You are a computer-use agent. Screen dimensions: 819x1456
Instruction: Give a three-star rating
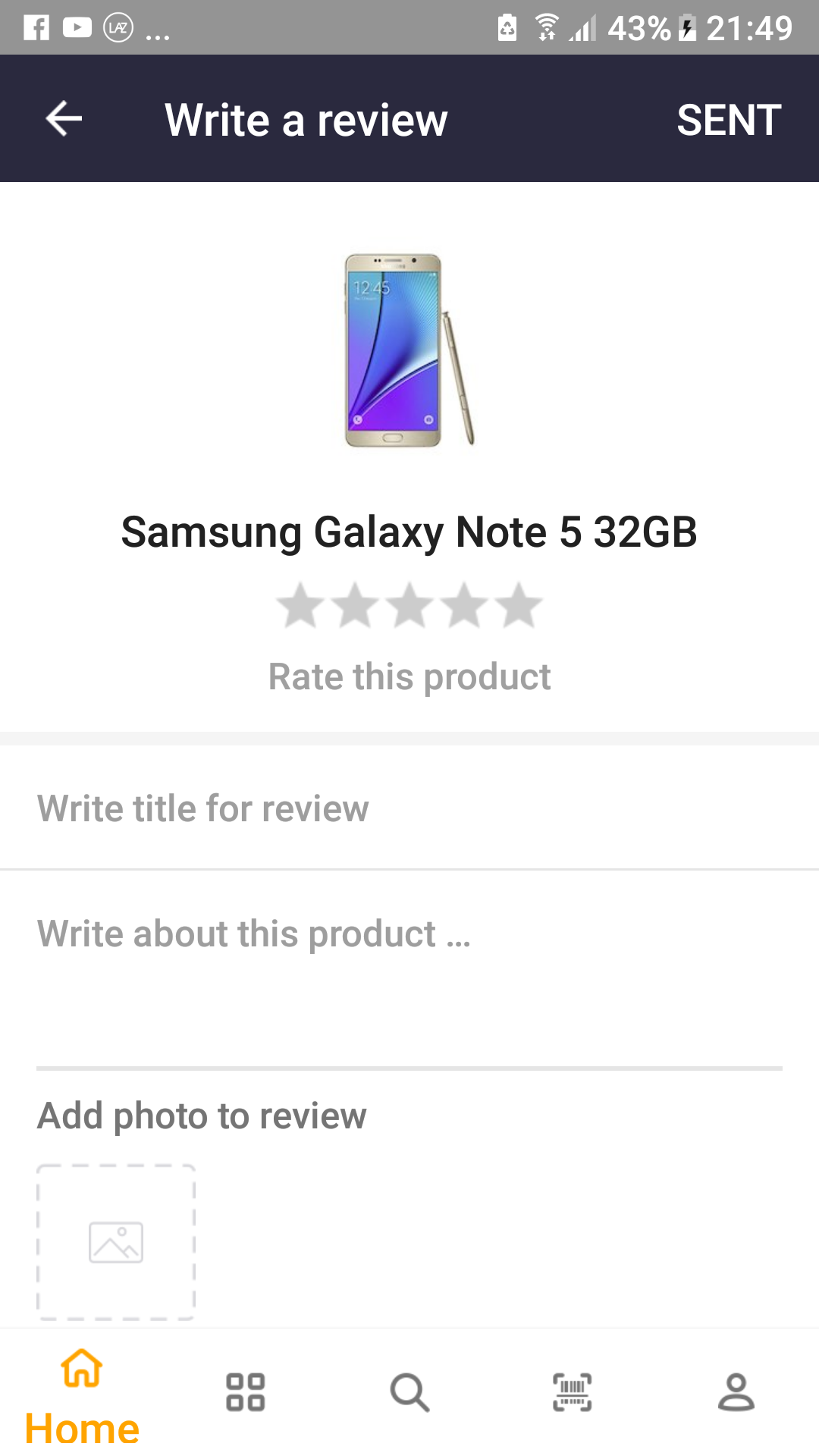click(409, 606)
